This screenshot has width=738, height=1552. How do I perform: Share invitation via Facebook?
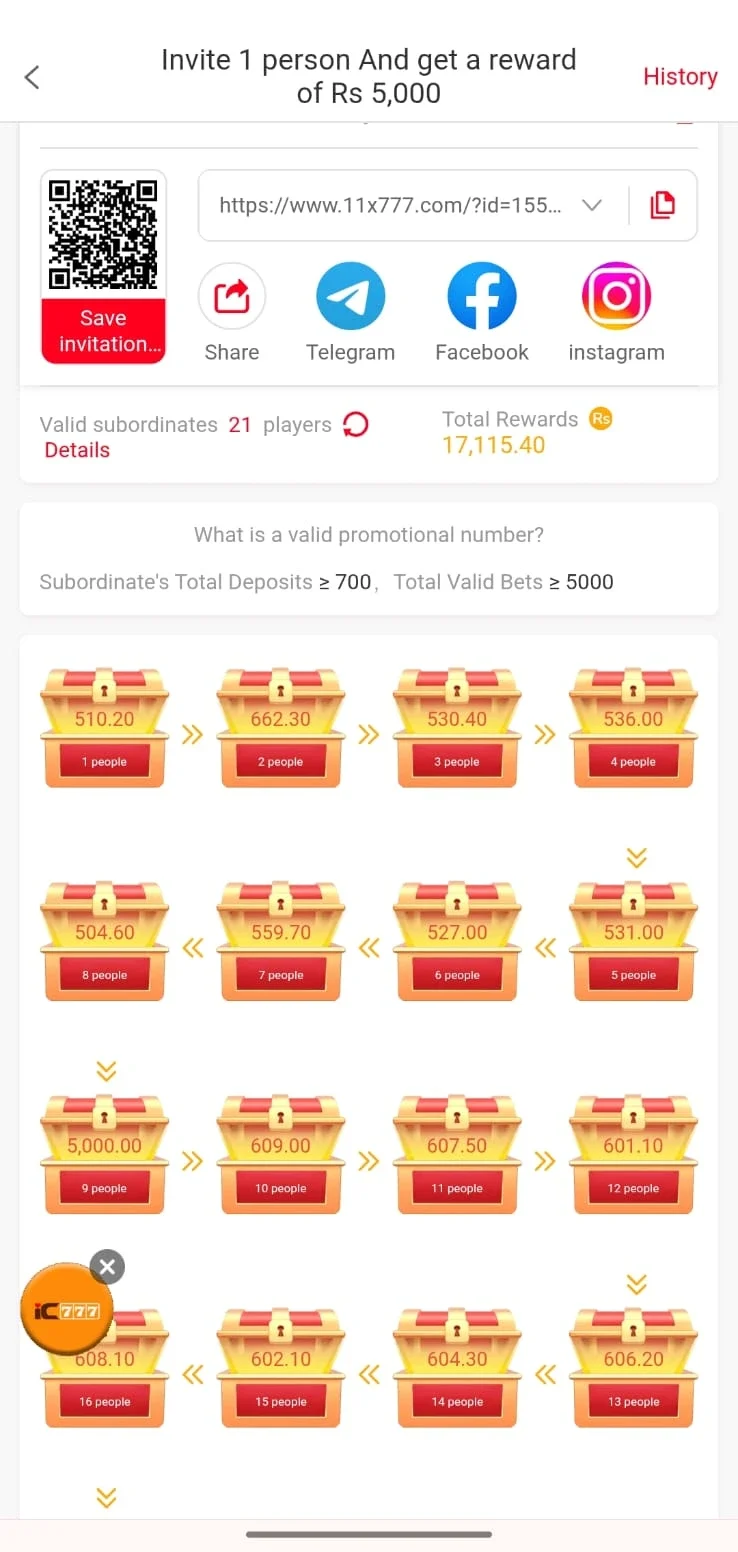point(482,312)
